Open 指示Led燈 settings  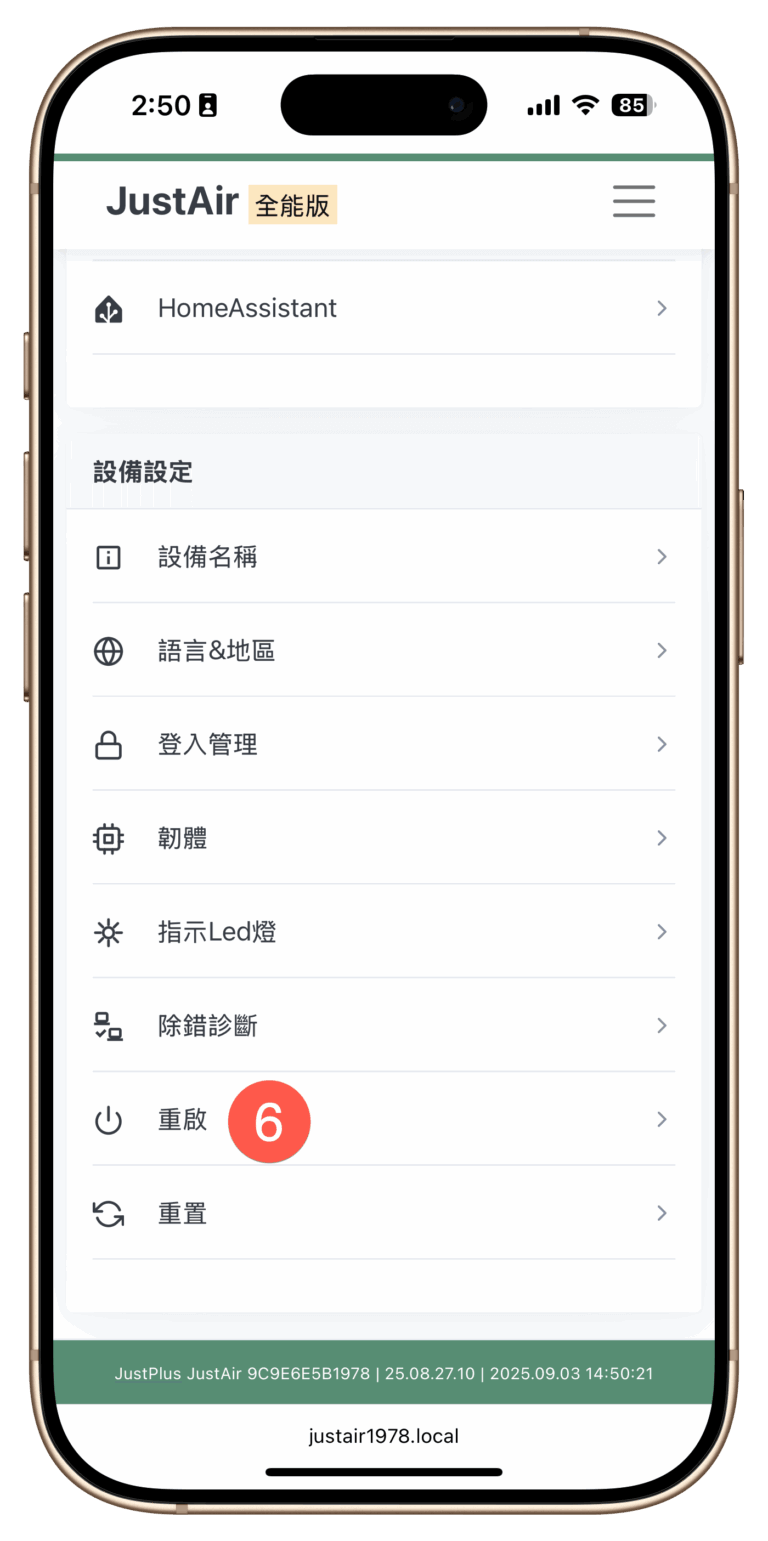[383, 932]
